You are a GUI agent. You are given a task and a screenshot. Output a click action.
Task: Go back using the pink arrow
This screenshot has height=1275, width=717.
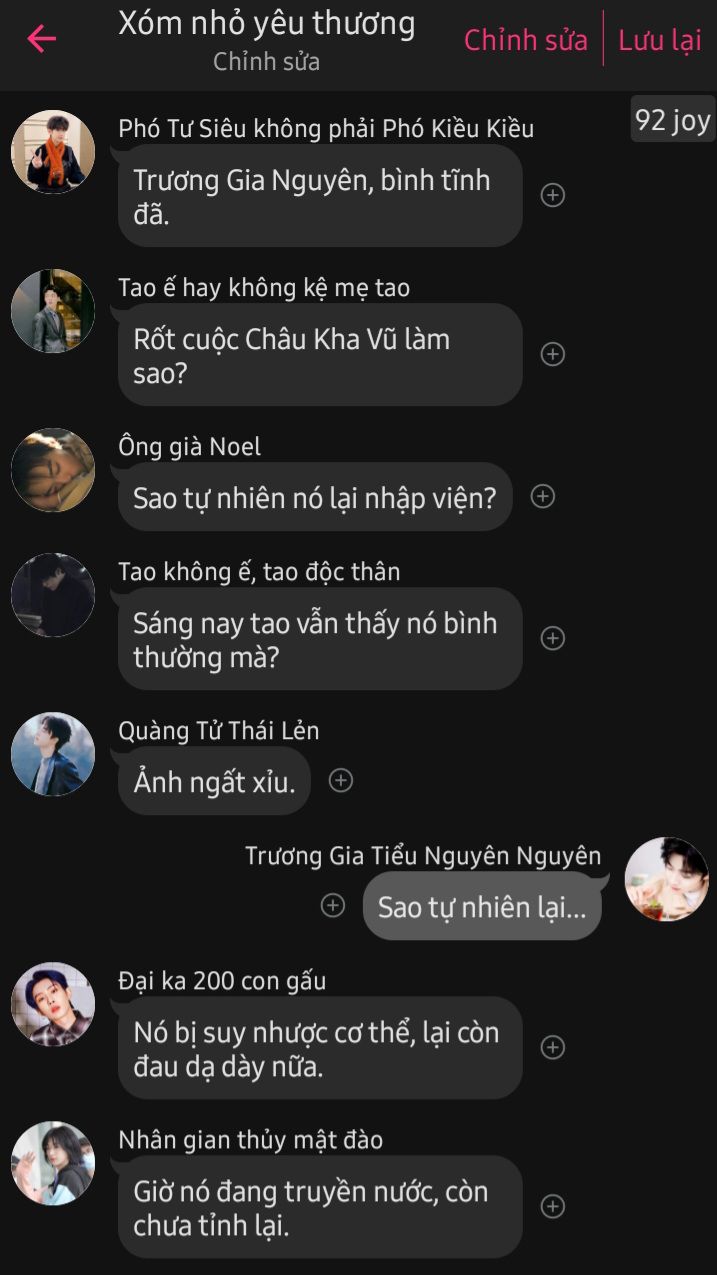[x=42, y=39]
